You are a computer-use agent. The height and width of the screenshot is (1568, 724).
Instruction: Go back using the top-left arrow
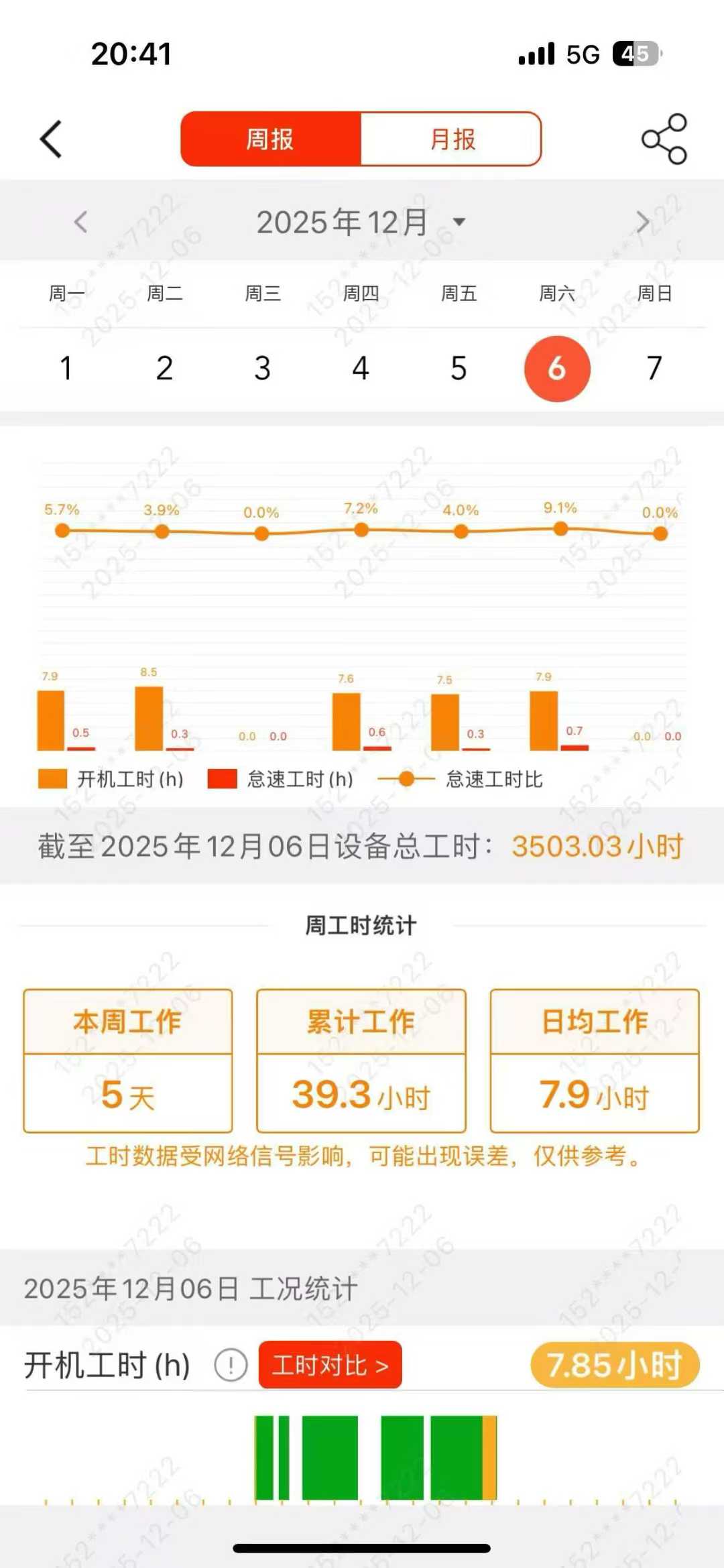coord(51,139)
